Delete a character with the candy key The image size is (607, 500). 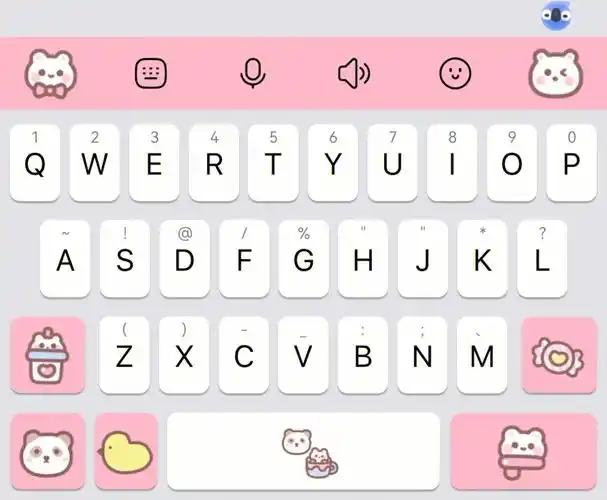point(558,355)
